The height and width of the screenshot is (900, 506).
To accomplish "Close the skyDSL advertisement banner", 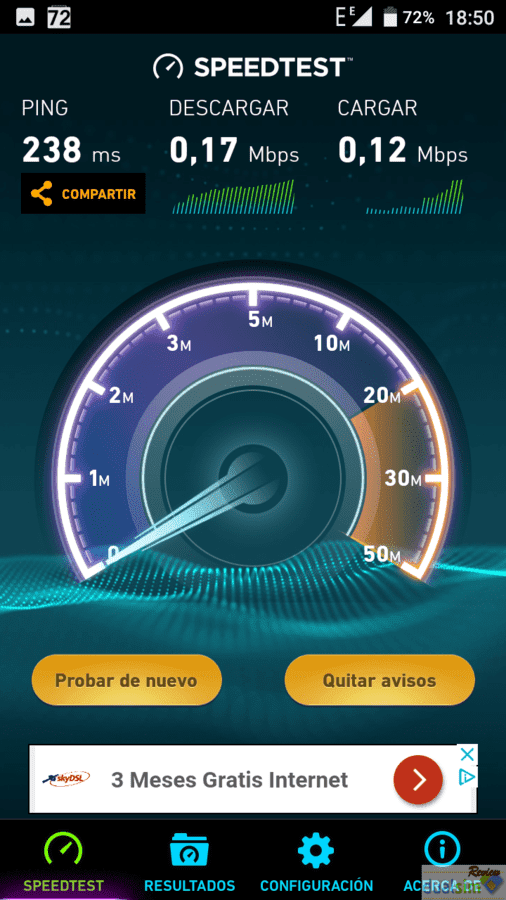I will pos(468,754).
